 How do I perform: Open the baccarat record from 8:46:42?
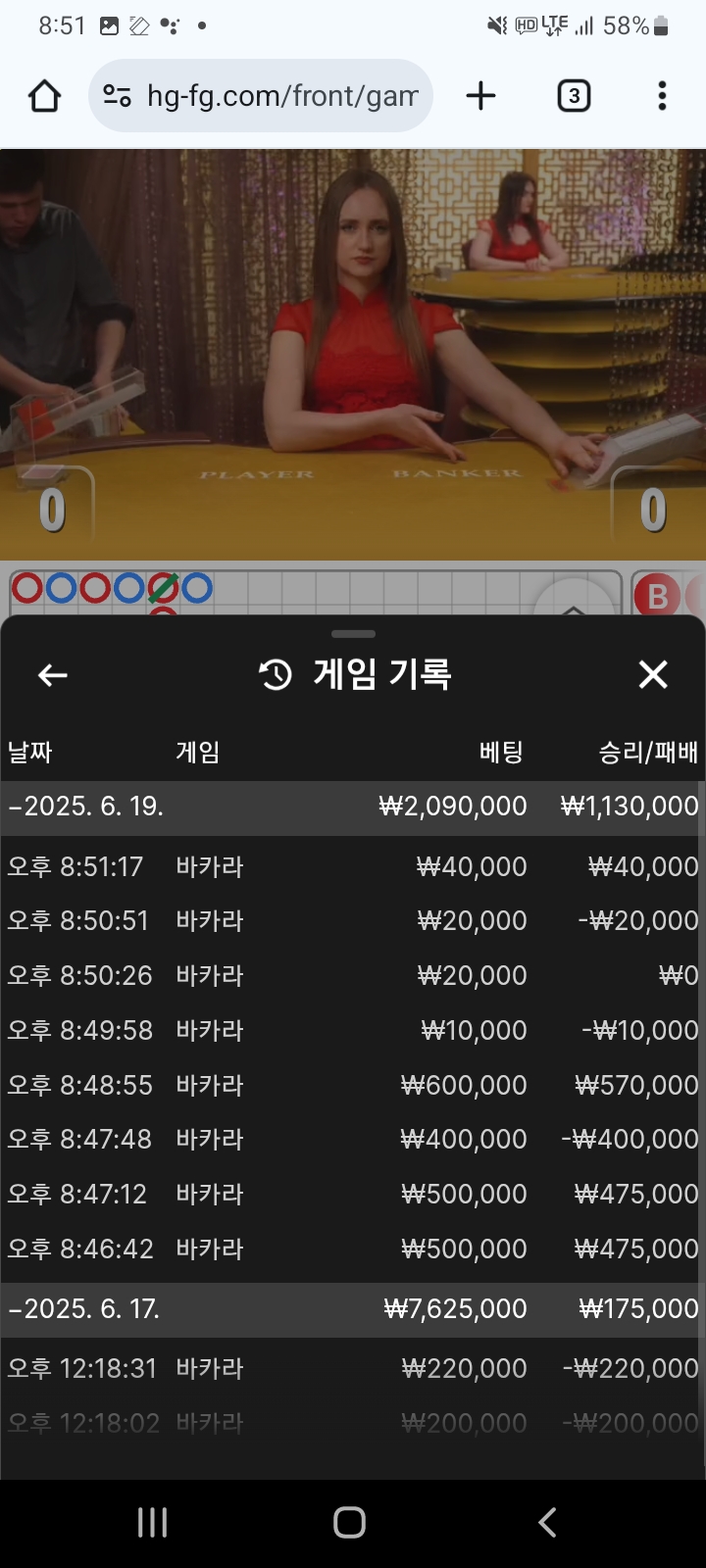coord(351,1249)
